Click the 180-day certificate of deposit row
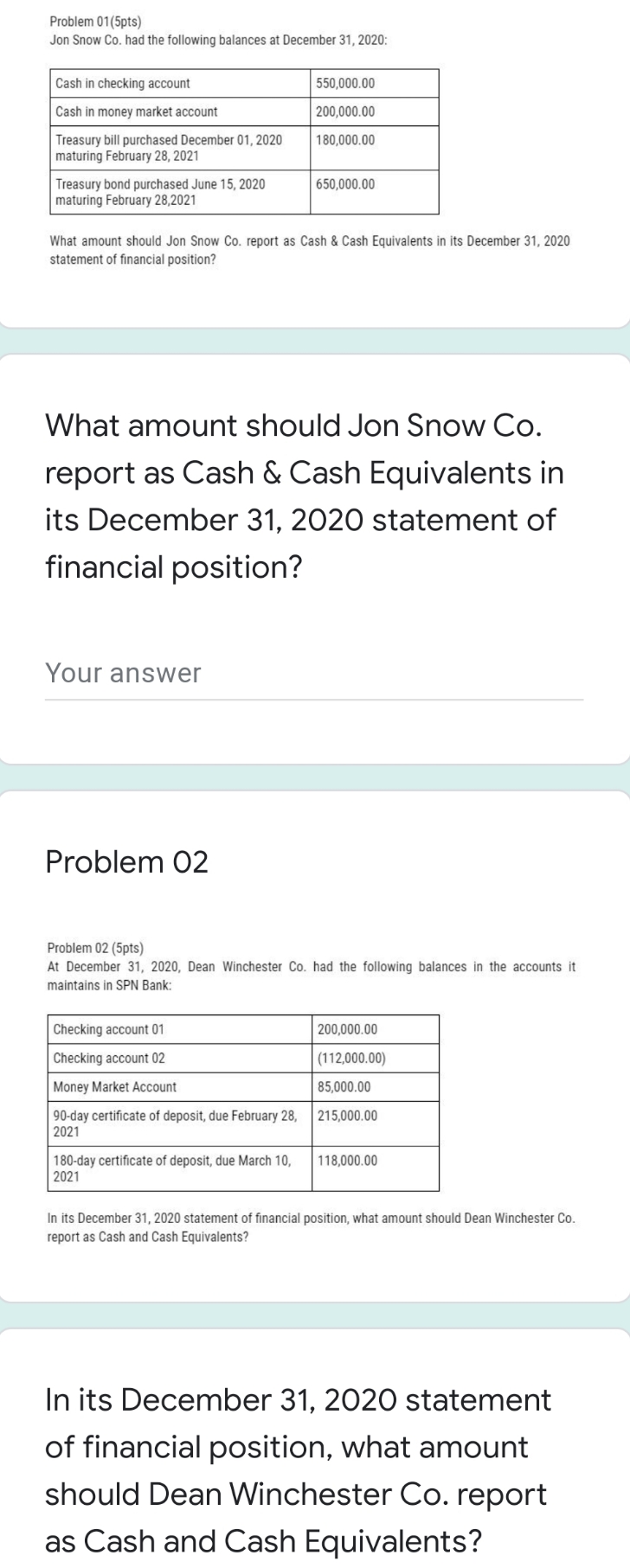The image size is (630, 1568). coord(173,1167)
